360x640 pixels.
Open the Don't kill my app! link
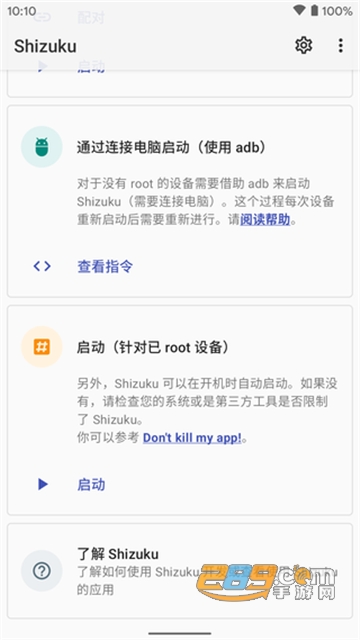(x=192, y=438)
